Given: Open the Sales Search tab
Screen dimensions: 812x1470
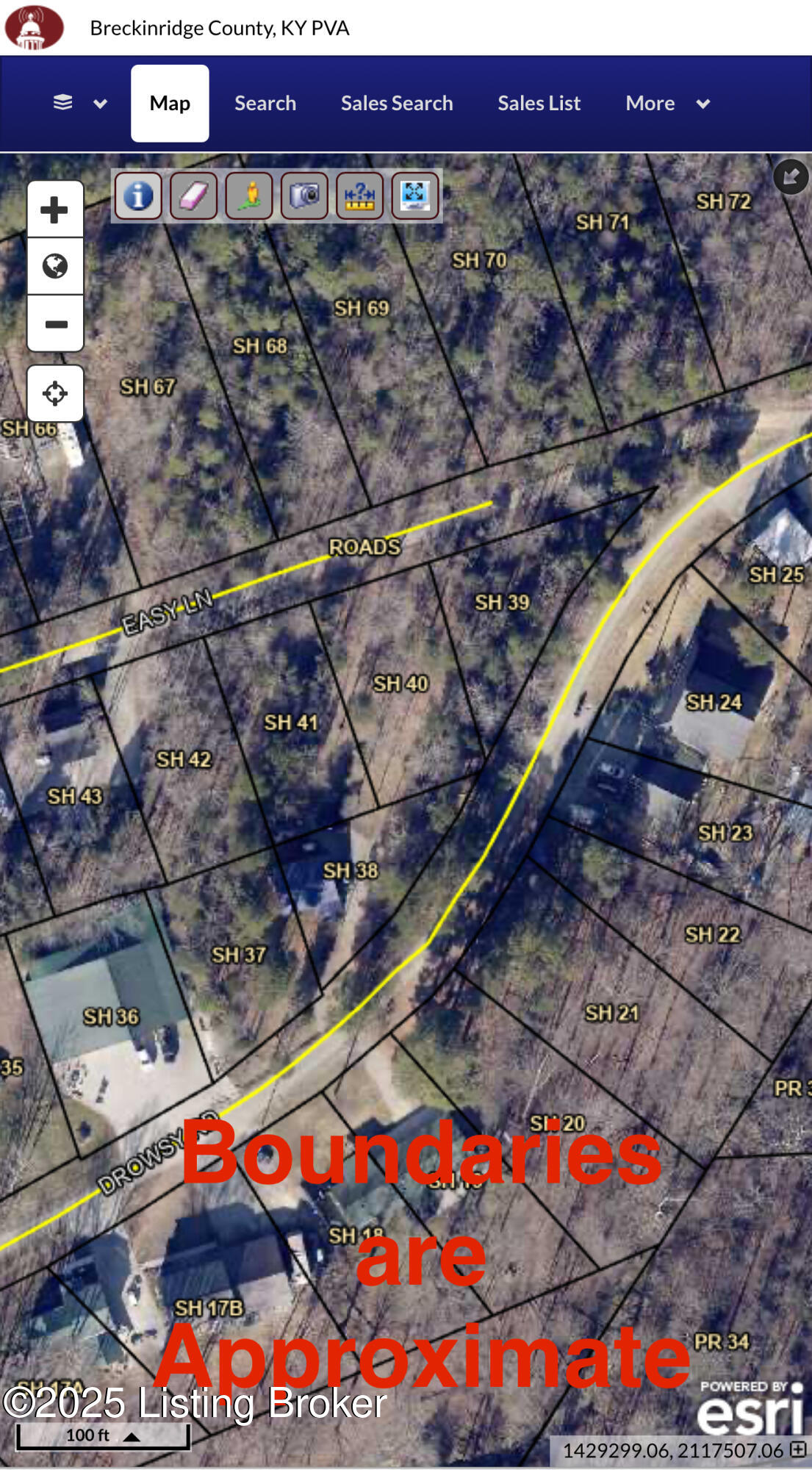Looking at the screenshot, I should click(x=397, y=103).
